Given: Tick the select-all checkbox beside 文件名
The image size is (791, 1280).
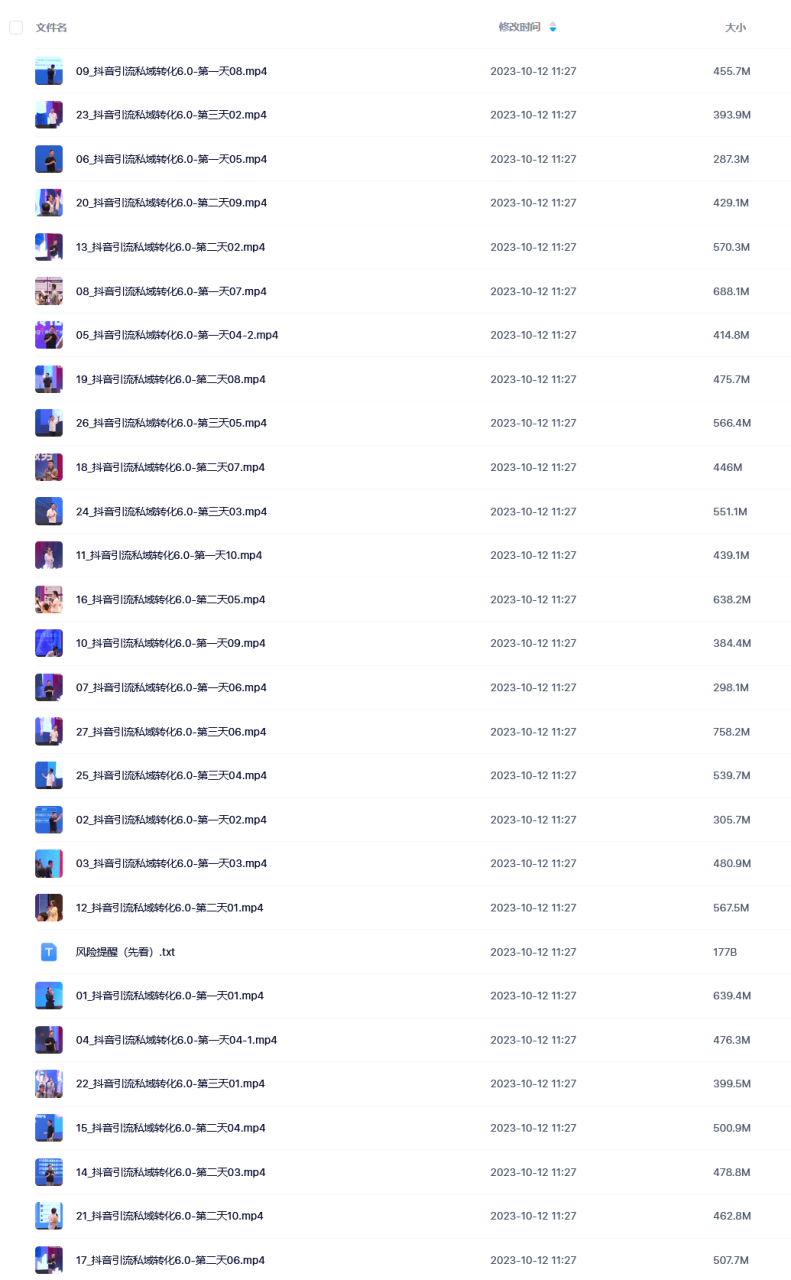Looking at the screenshot, I should tap(16, 27).
